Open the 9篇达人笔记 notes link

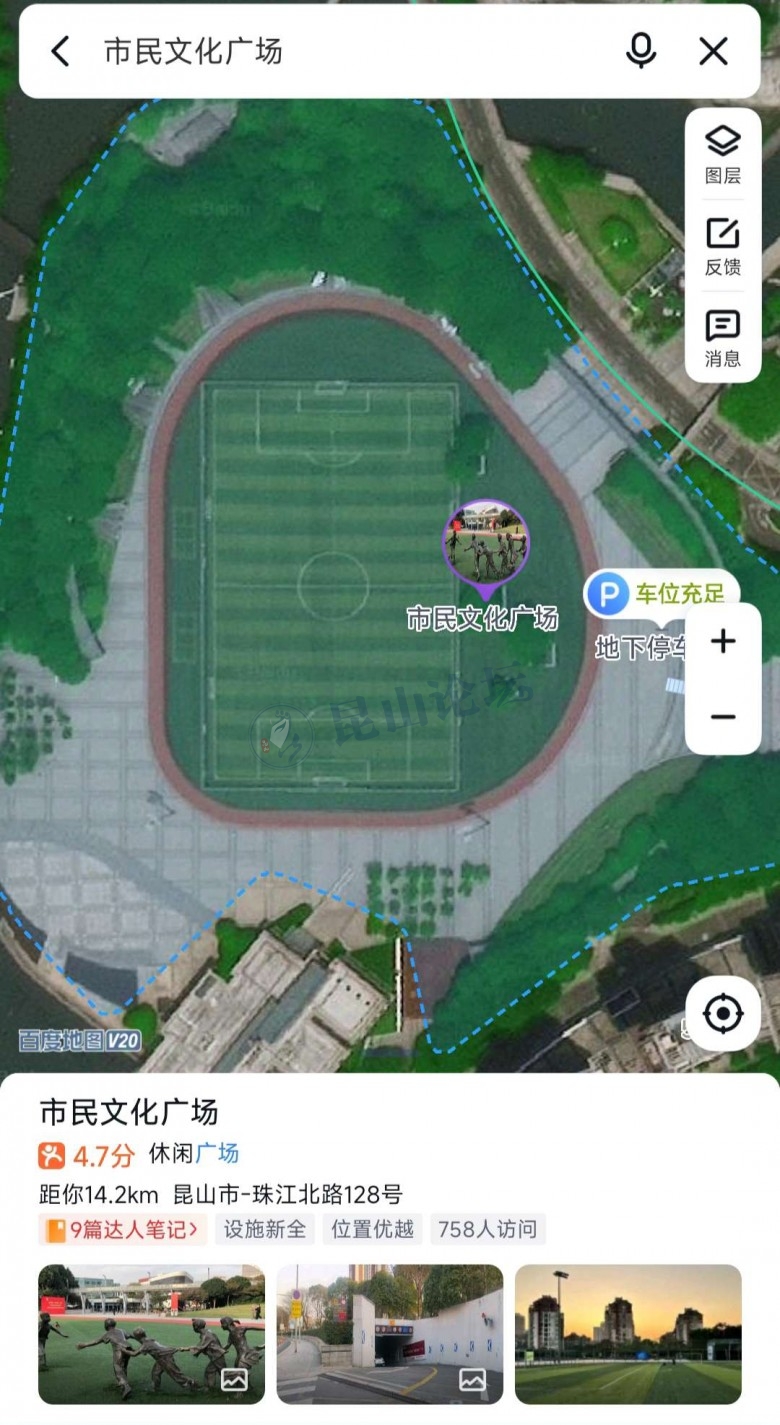point(123,1229)
